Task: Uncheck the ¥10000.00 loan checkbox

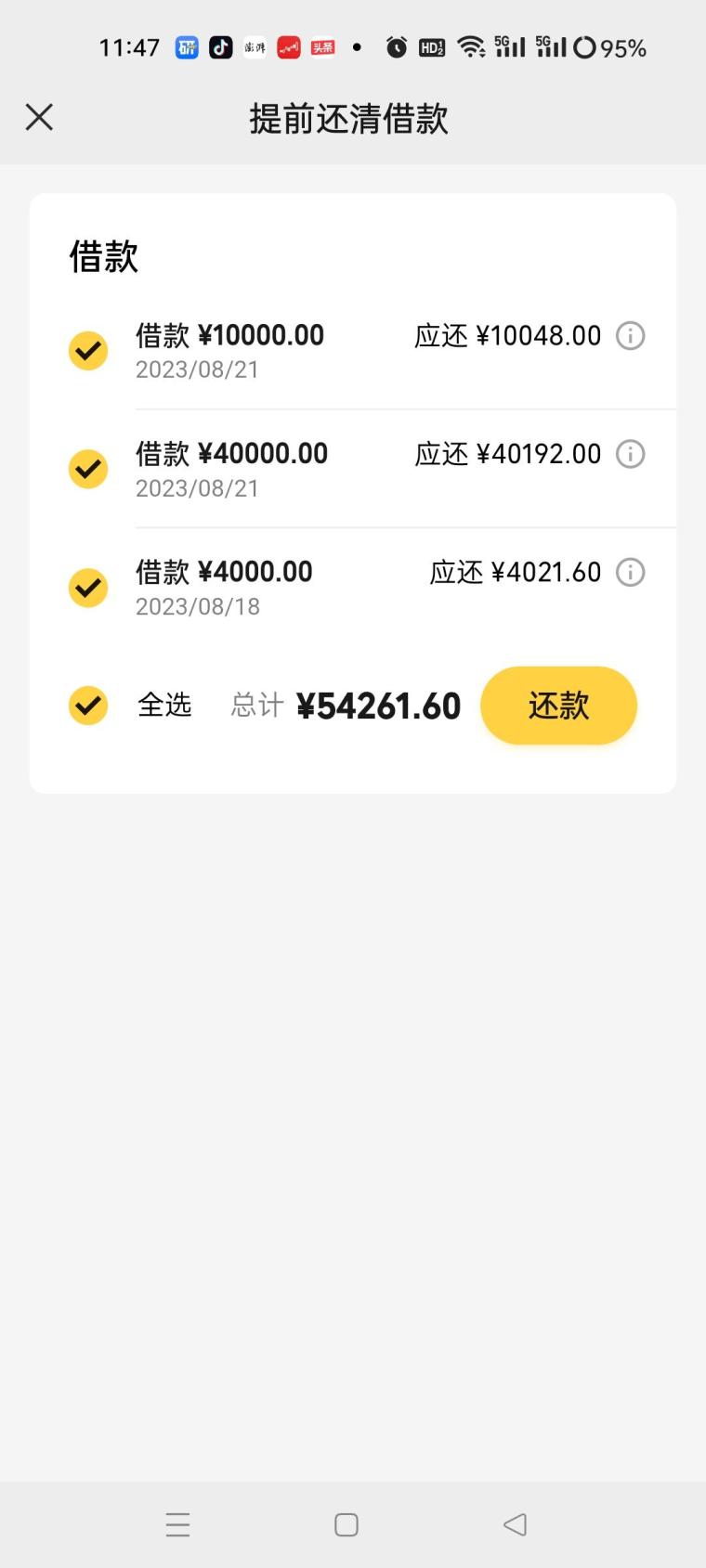Action: [88, 351]
